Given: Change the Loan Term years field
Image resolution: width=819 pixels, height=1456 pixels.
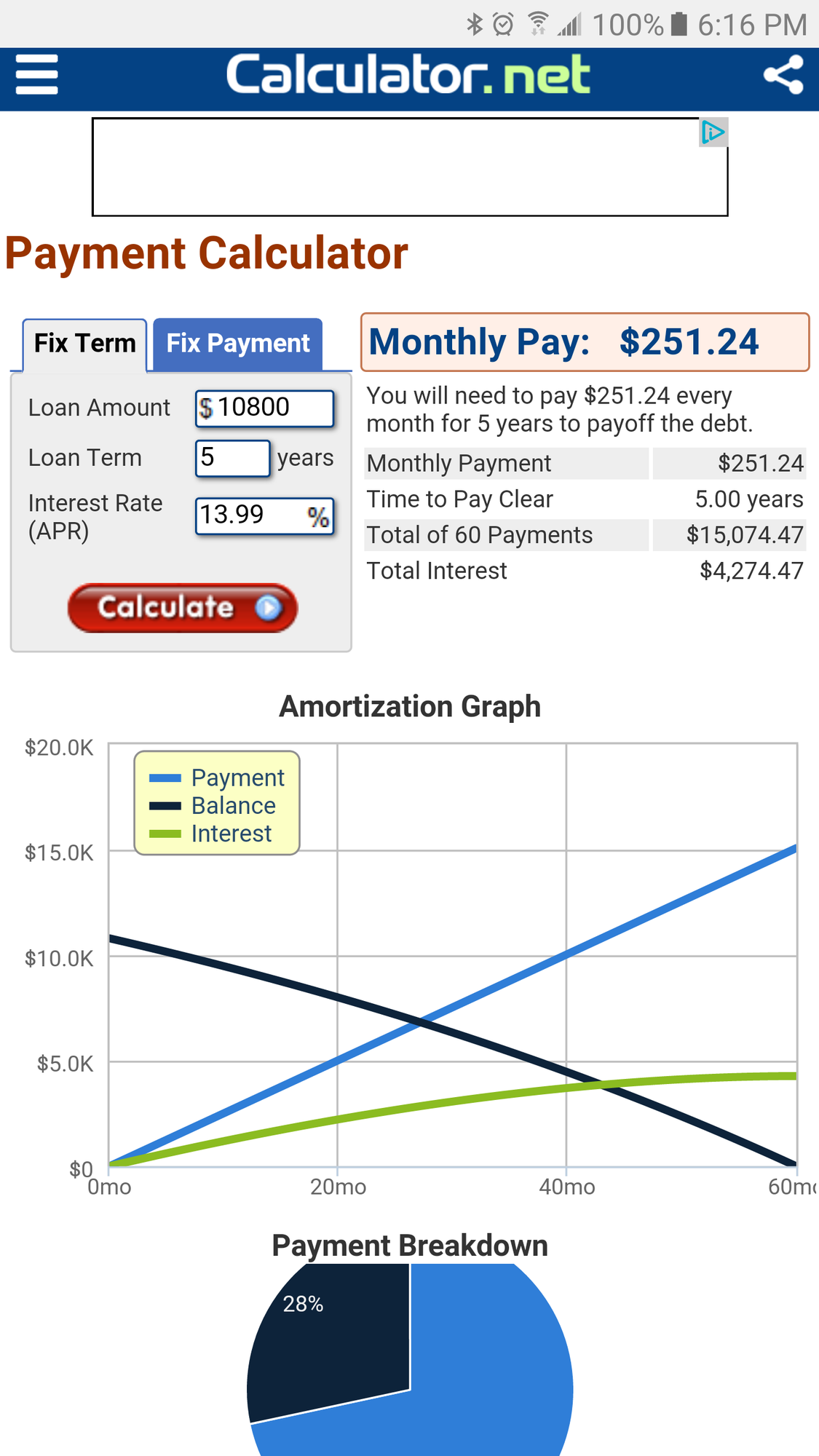Looking at the screenshot, I should (233, 458).
